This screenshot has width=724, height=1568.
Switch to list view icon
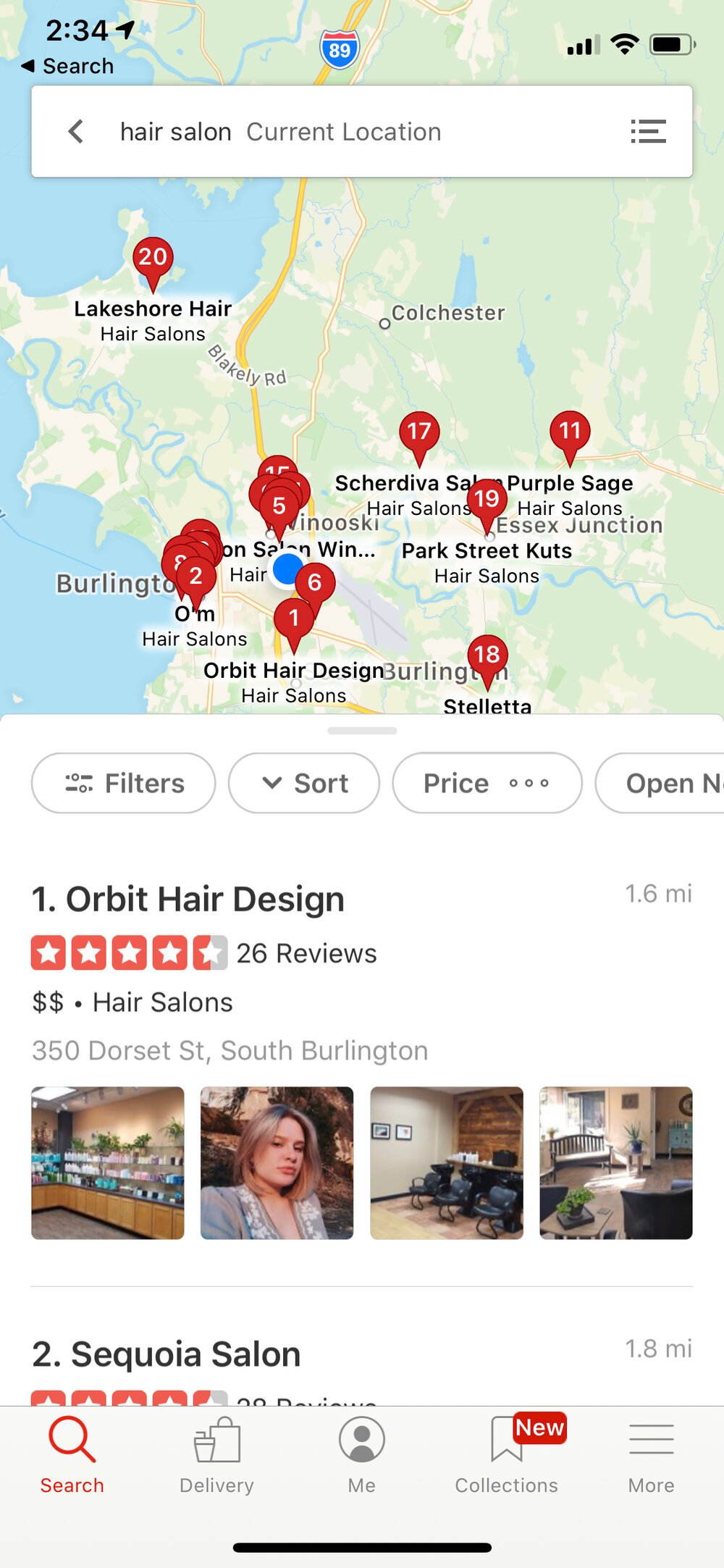click(648, 132)
